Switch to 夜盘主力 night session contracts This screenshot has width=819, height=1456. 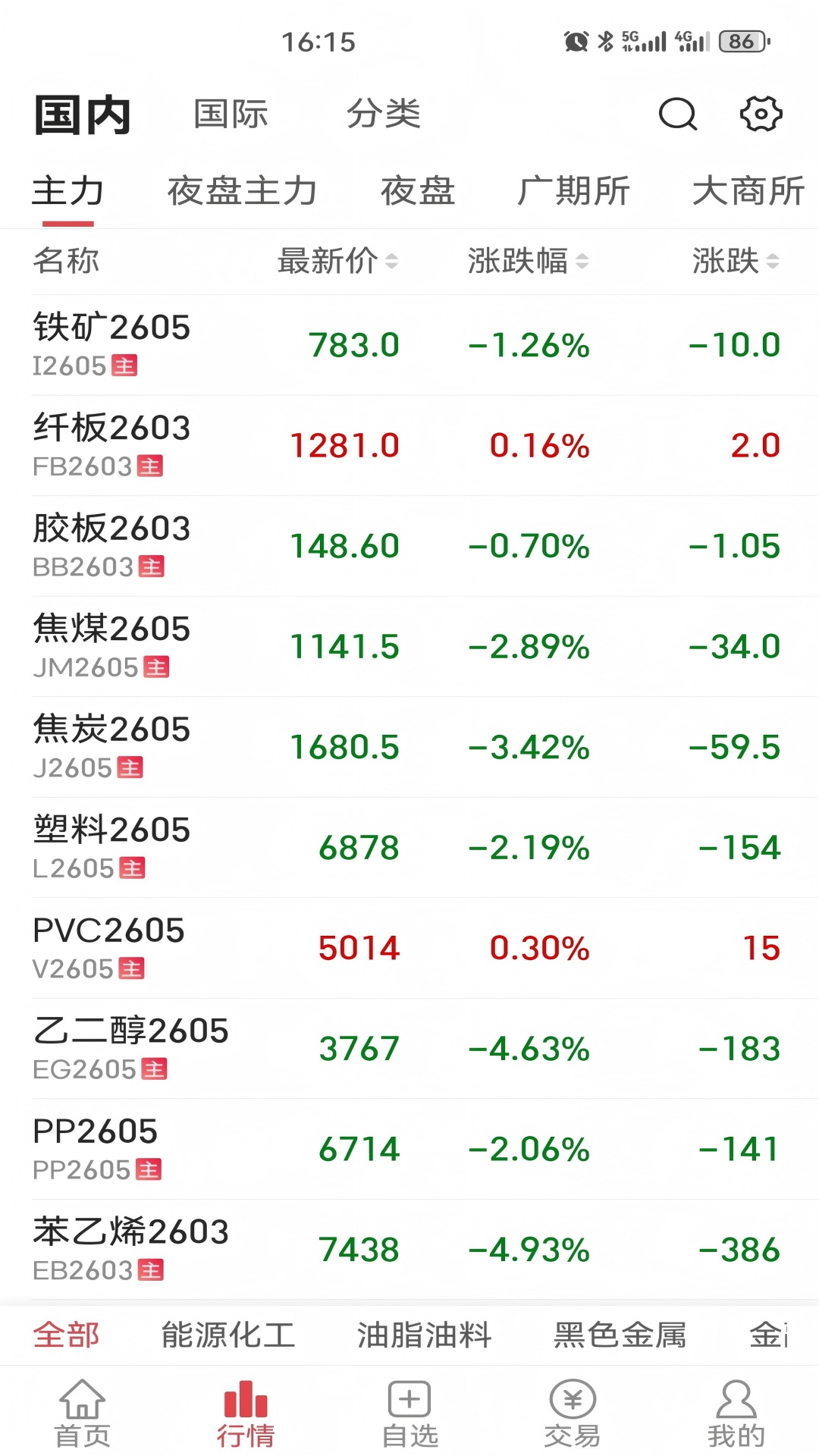click(x=241, y=192)
